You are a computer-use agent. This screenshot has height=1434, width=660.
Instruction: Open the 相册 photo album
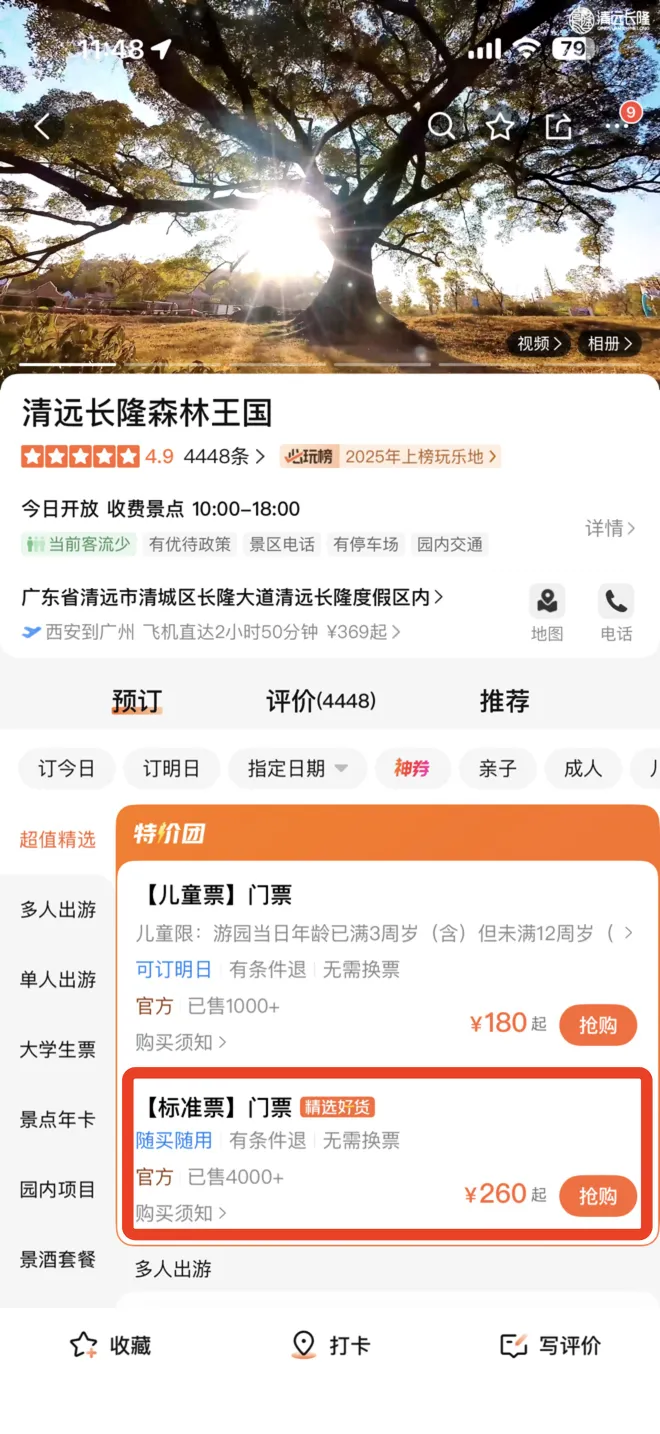[609, 344]
